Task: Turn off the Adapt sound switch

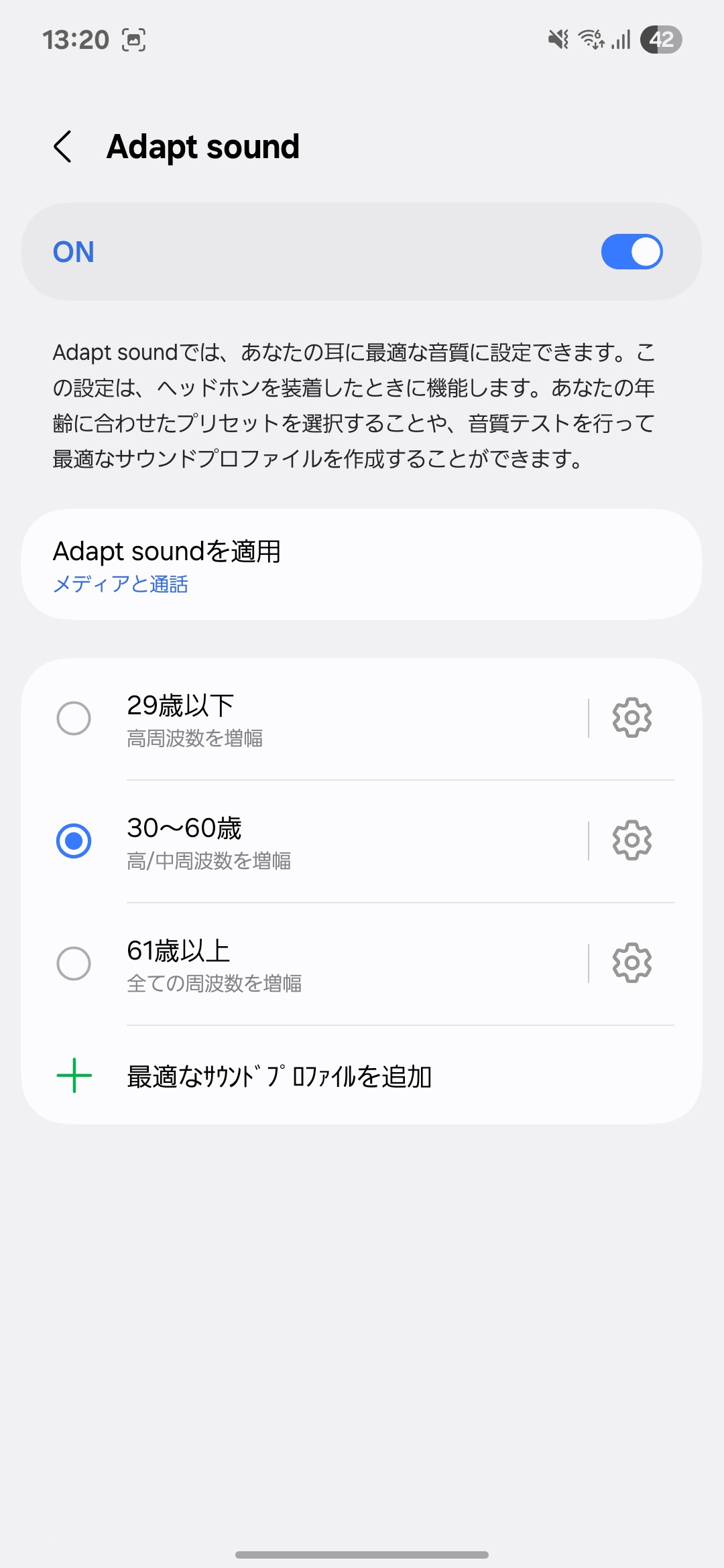Action: point(631,252)
